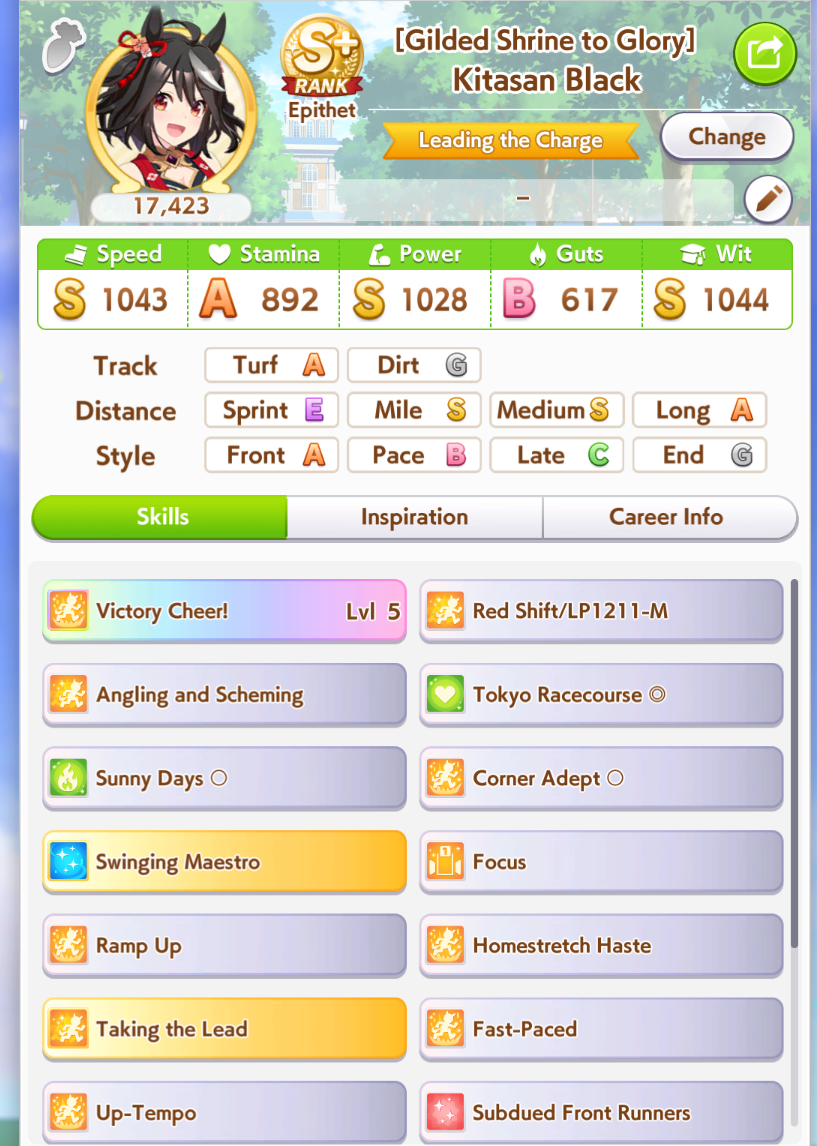Open the Corner Adept skill

coord(600,778)
